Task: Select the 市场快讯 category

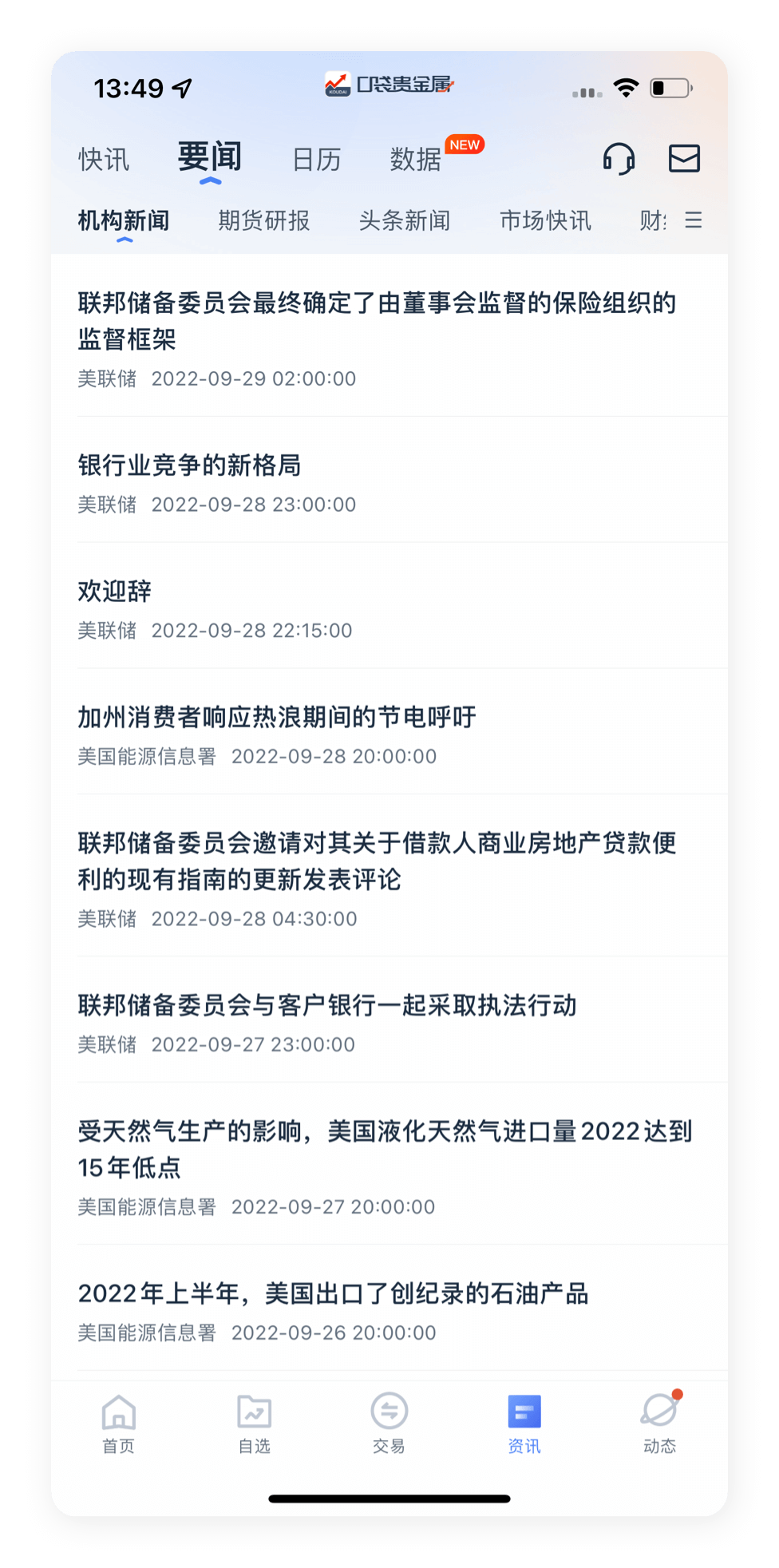Action: click(545, 220)
